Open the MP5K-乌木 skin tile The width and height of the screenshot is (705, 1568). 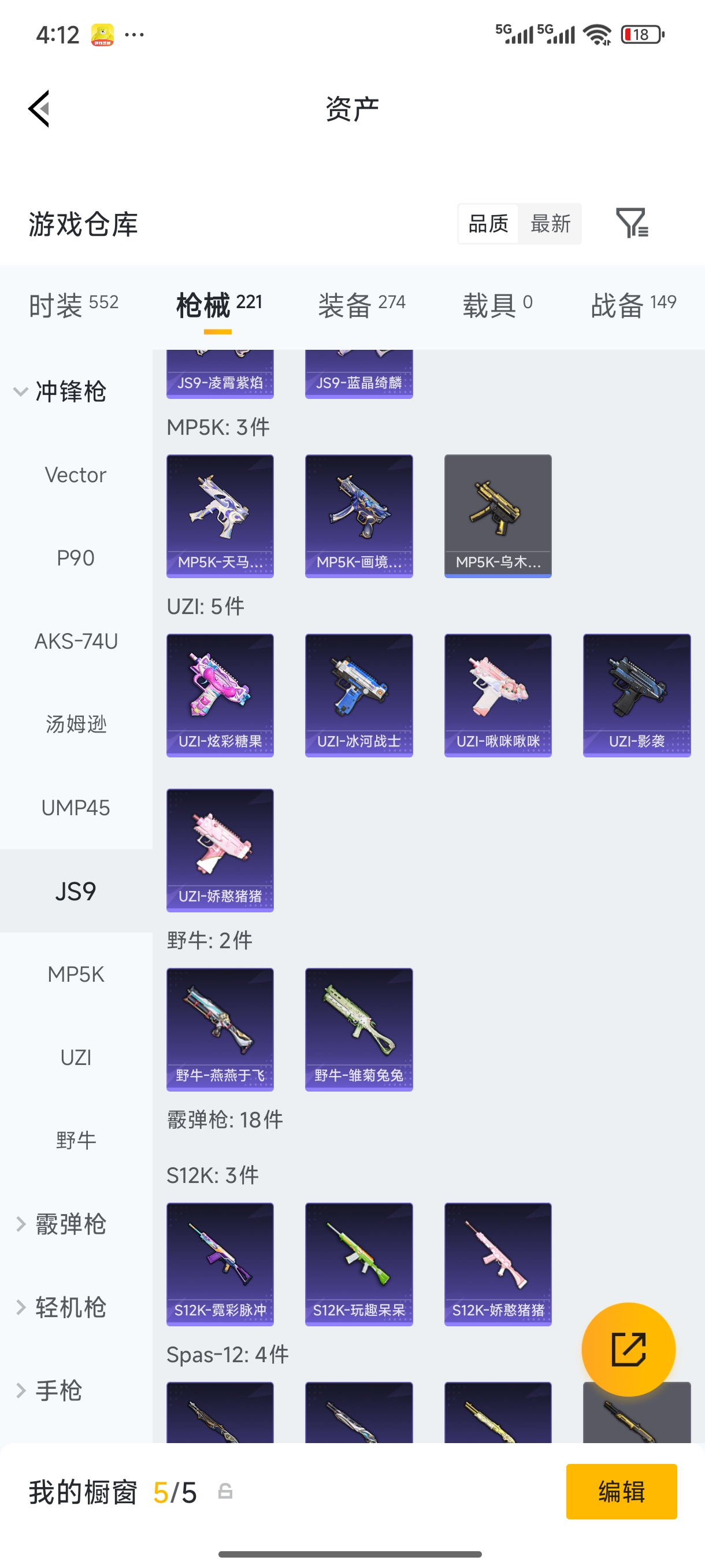[x=498, y=516]
